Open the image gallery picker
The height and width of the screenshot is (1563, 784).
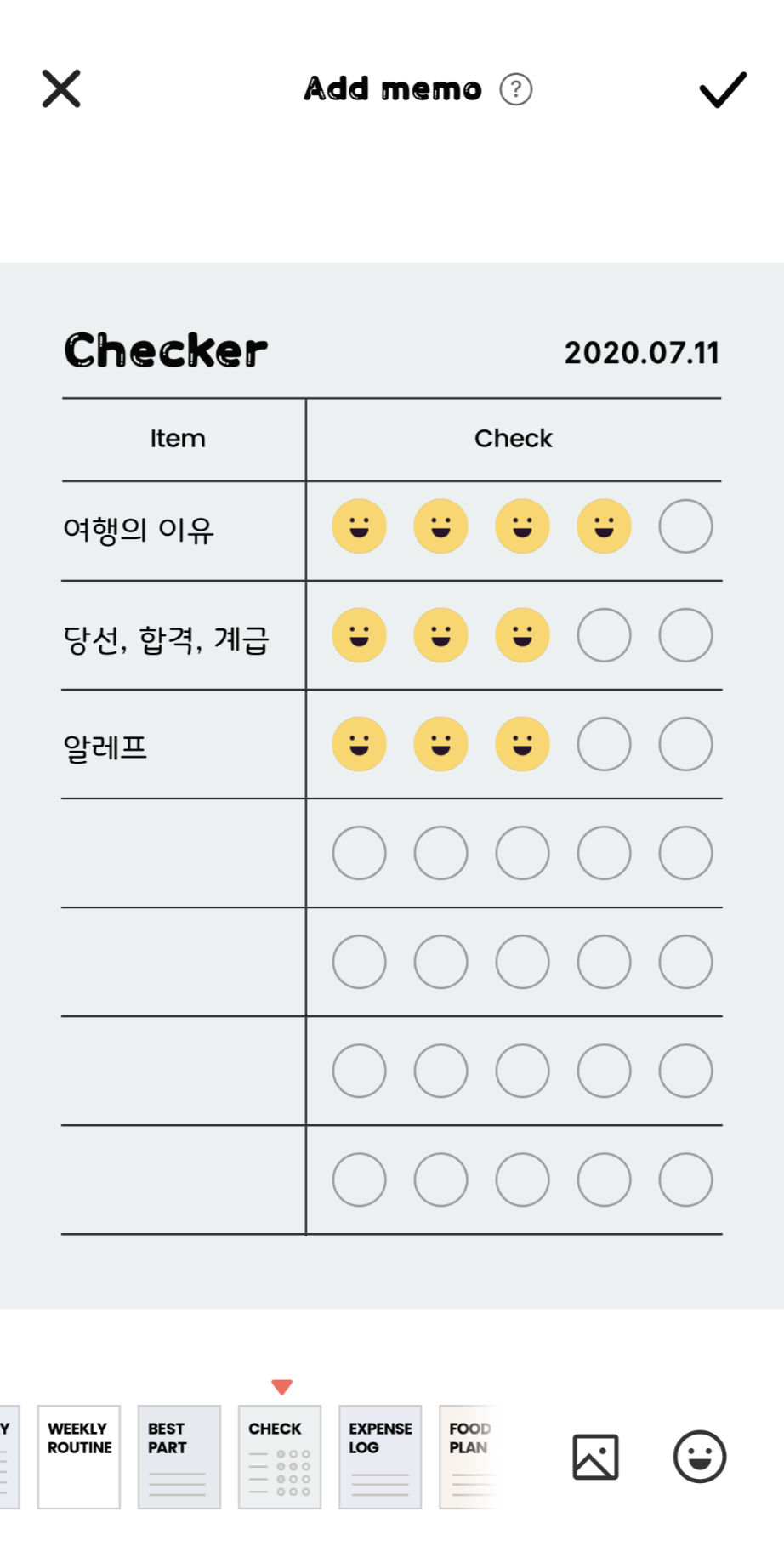pos(594,1456)
